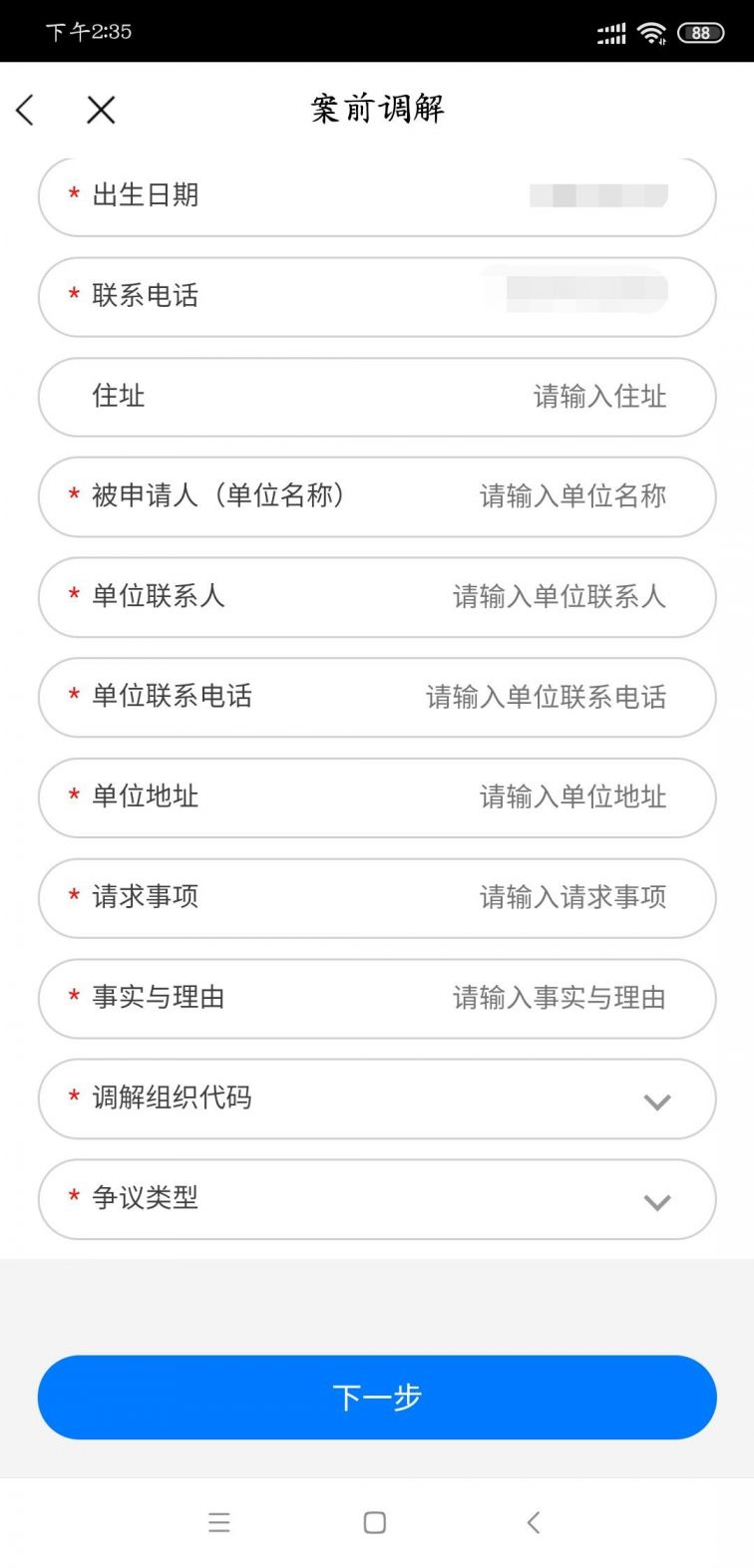Go to the system home screen
Image resolution: width=754 pixels, height=1568 pixels.
point(375,1522)
